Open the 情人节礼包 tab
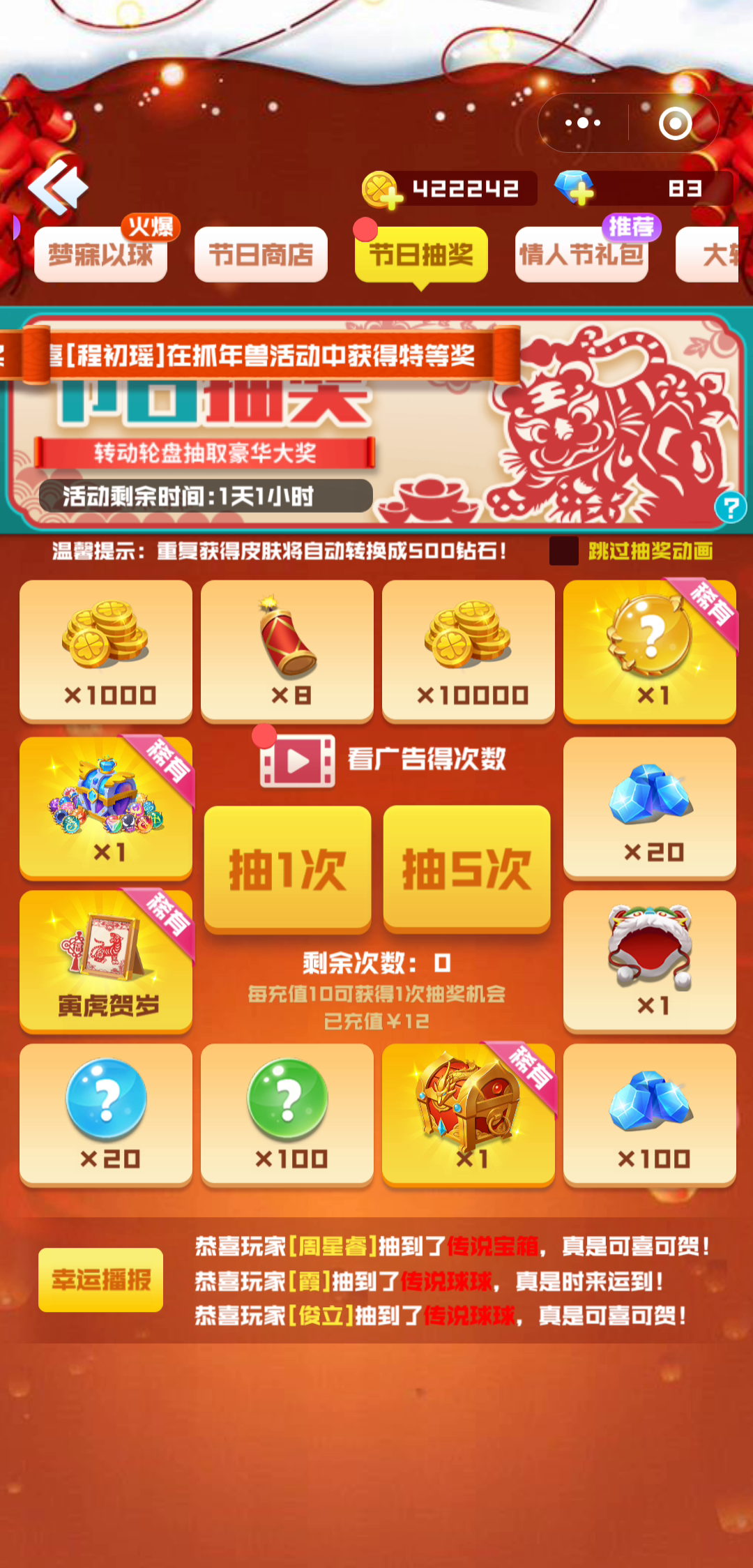Screen dimensions: 753x1568 581,254
